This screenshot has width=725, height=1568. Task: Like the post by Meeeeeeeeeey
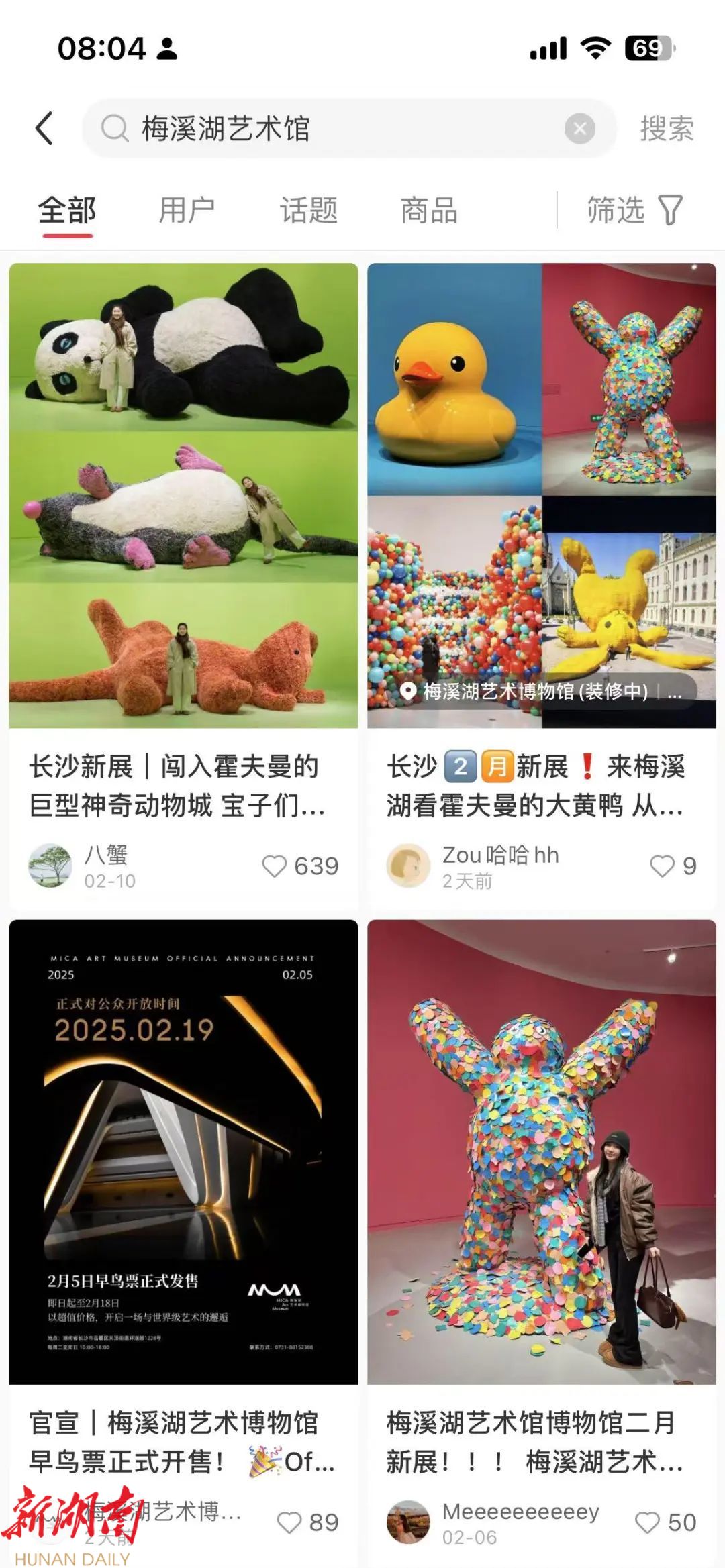point(648,1522)
